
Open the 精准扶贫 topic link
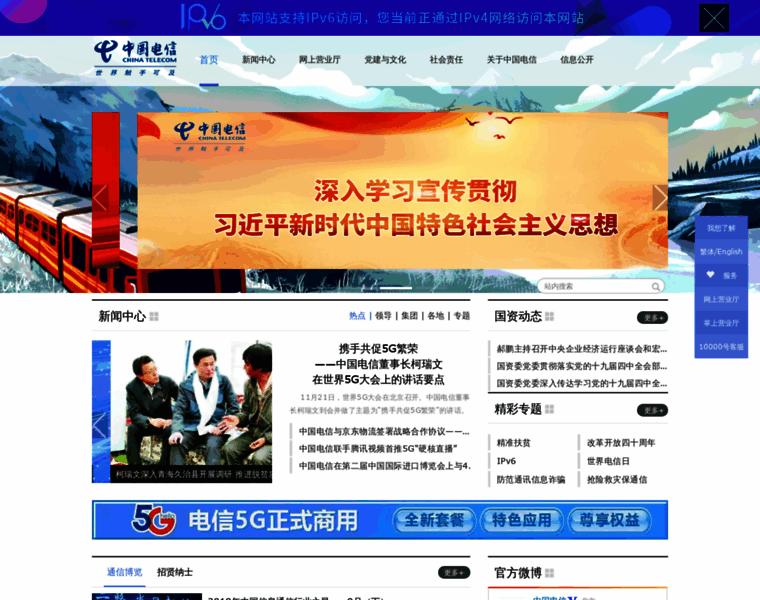pos(514,443)
